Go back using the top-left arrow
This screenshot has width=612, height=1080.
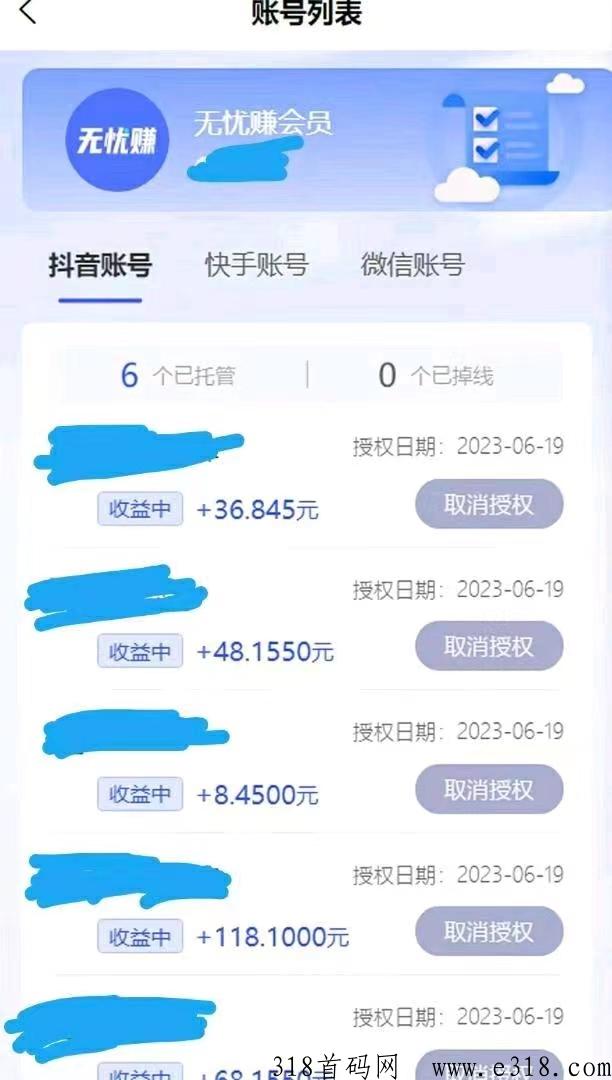27,10
